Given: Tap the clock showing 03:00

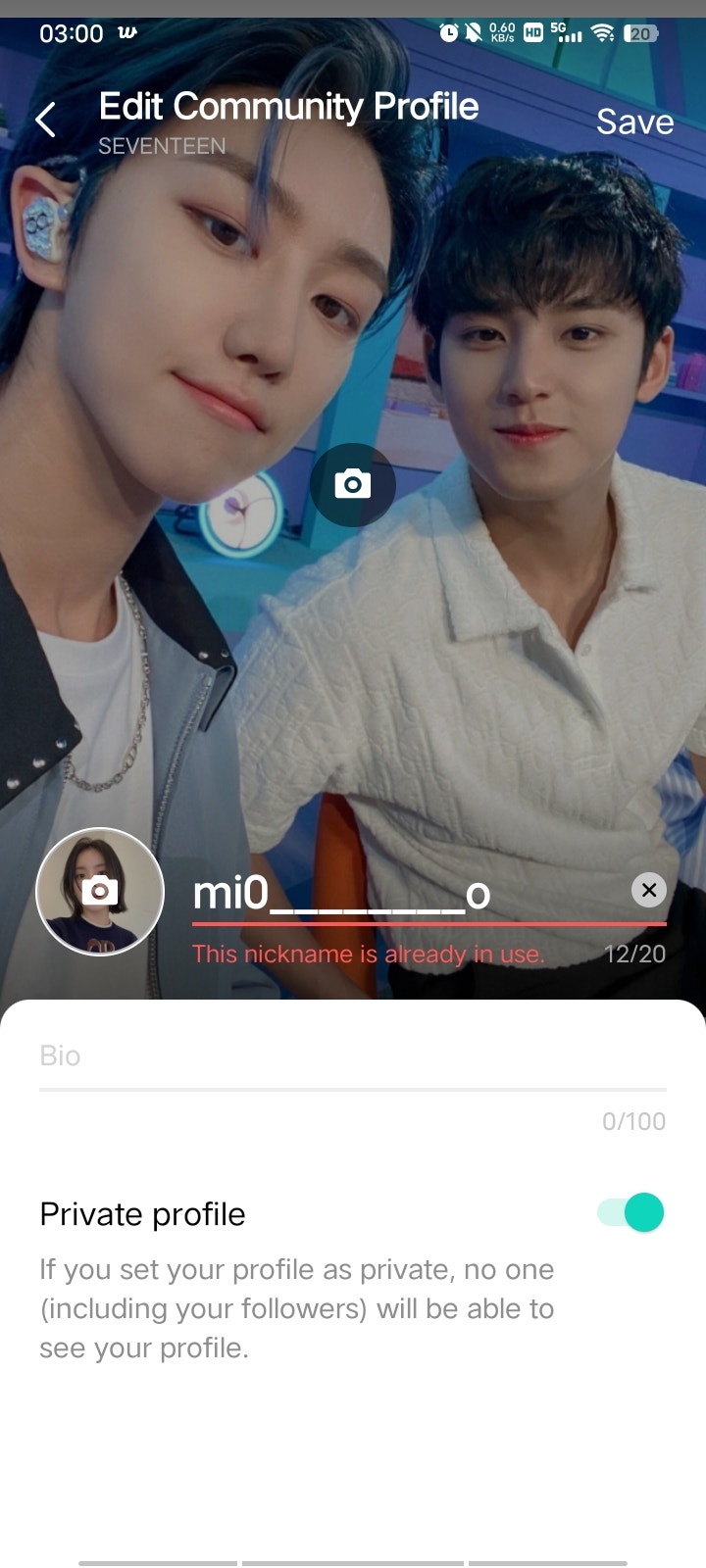Looking at the screenshot, I should 74,33.
